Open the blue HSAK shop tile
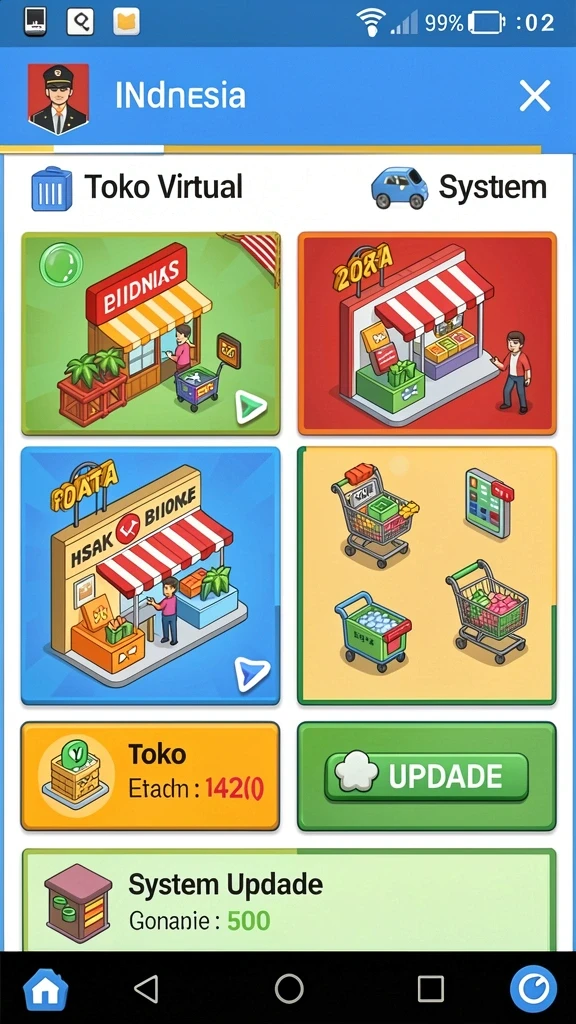The height and width of the screenshot is (1024, 576). (x=151, y=576)
